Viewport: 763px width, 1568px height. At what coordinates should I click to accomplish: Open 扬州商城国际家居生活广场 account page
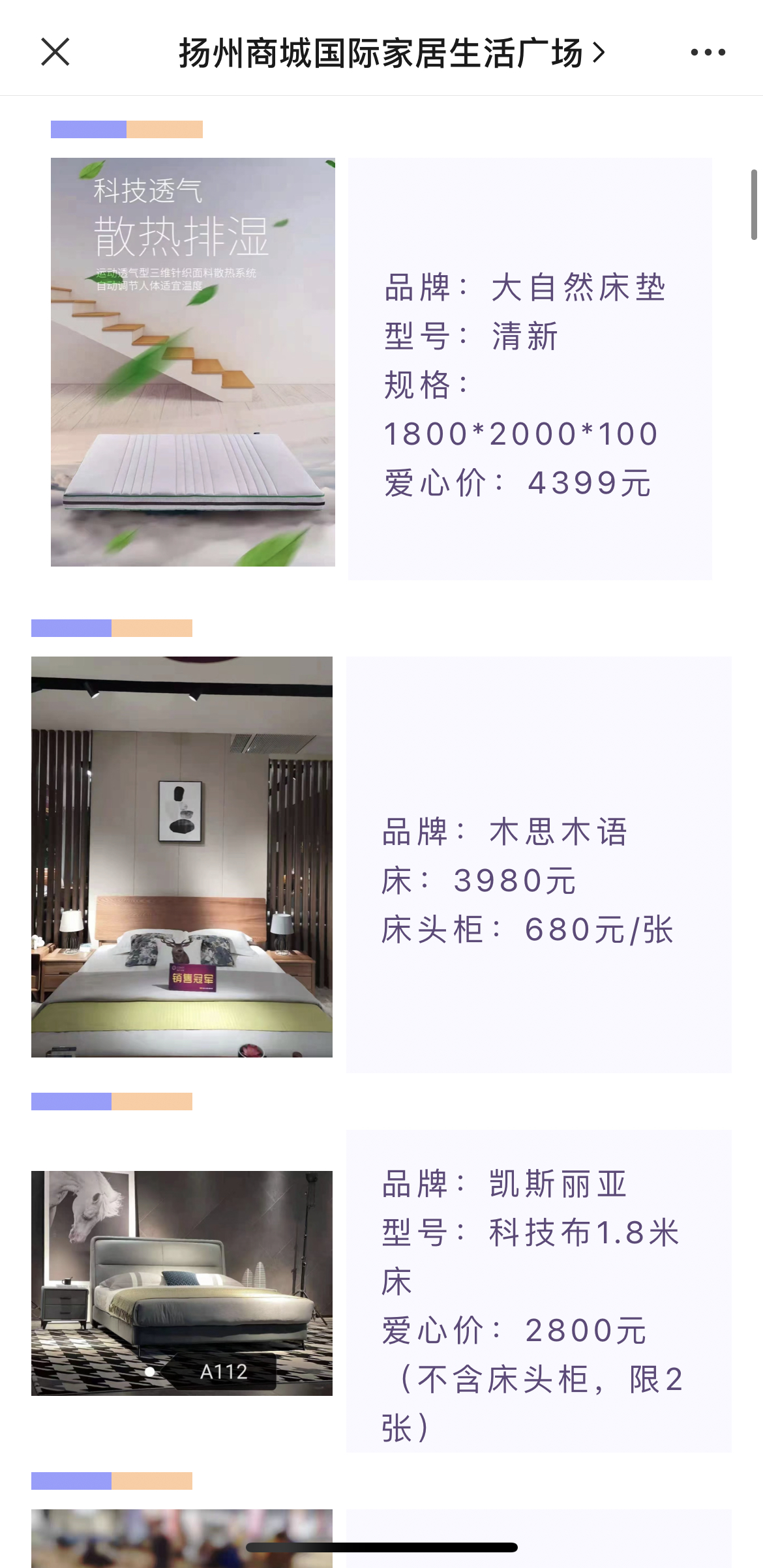(x=391, y=53)
